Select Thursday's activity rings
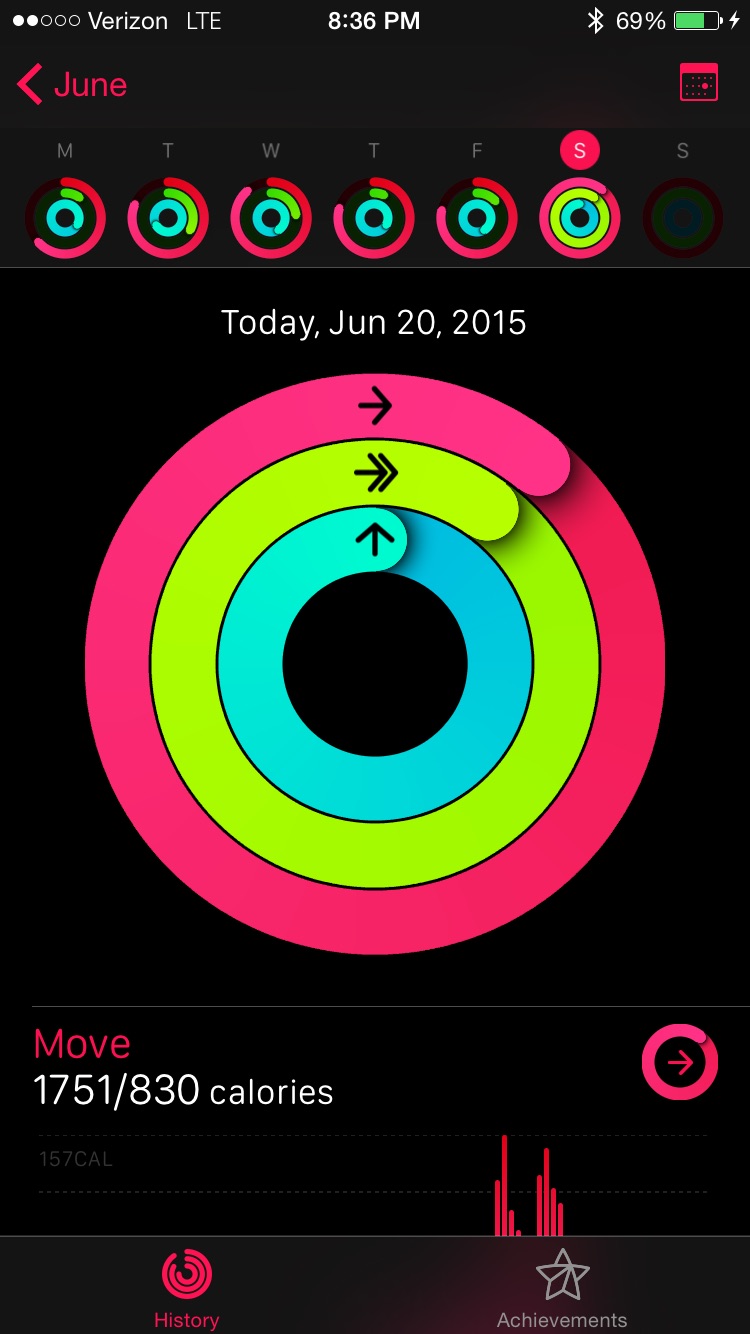 374,218
